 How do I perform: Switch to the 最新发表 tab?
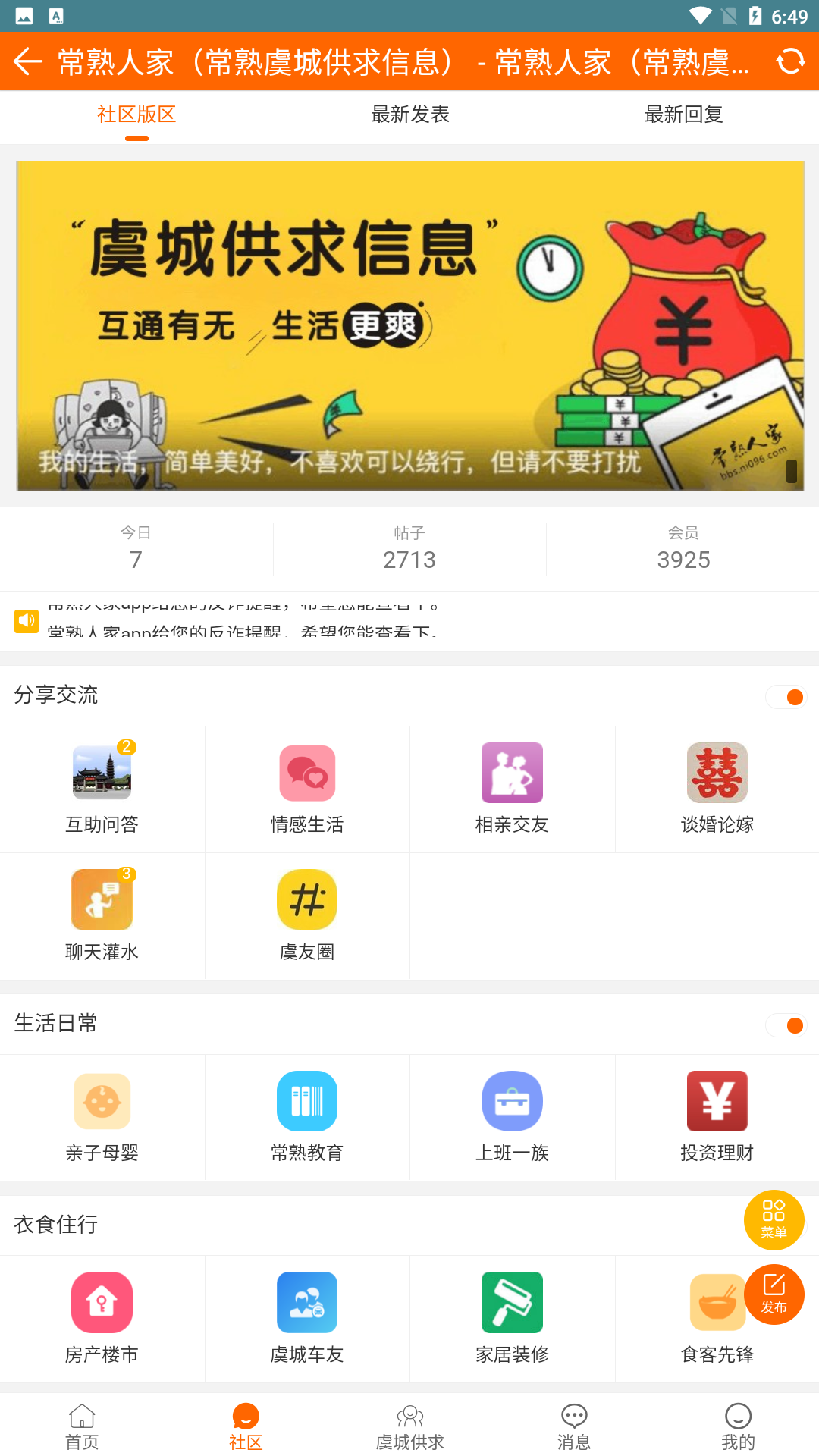(410, 114)
